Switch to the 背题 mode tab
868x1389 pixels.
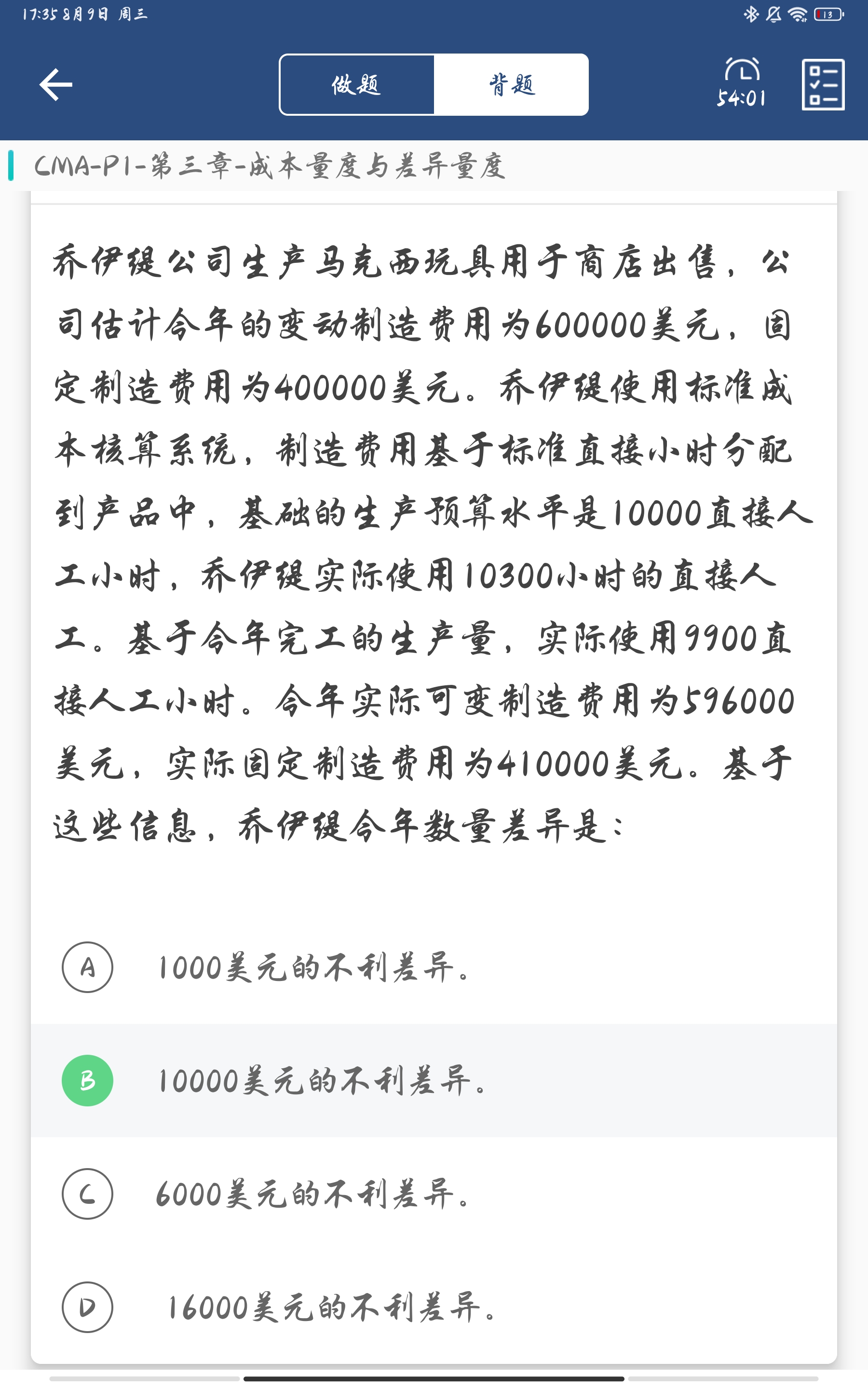coord(511,85)
